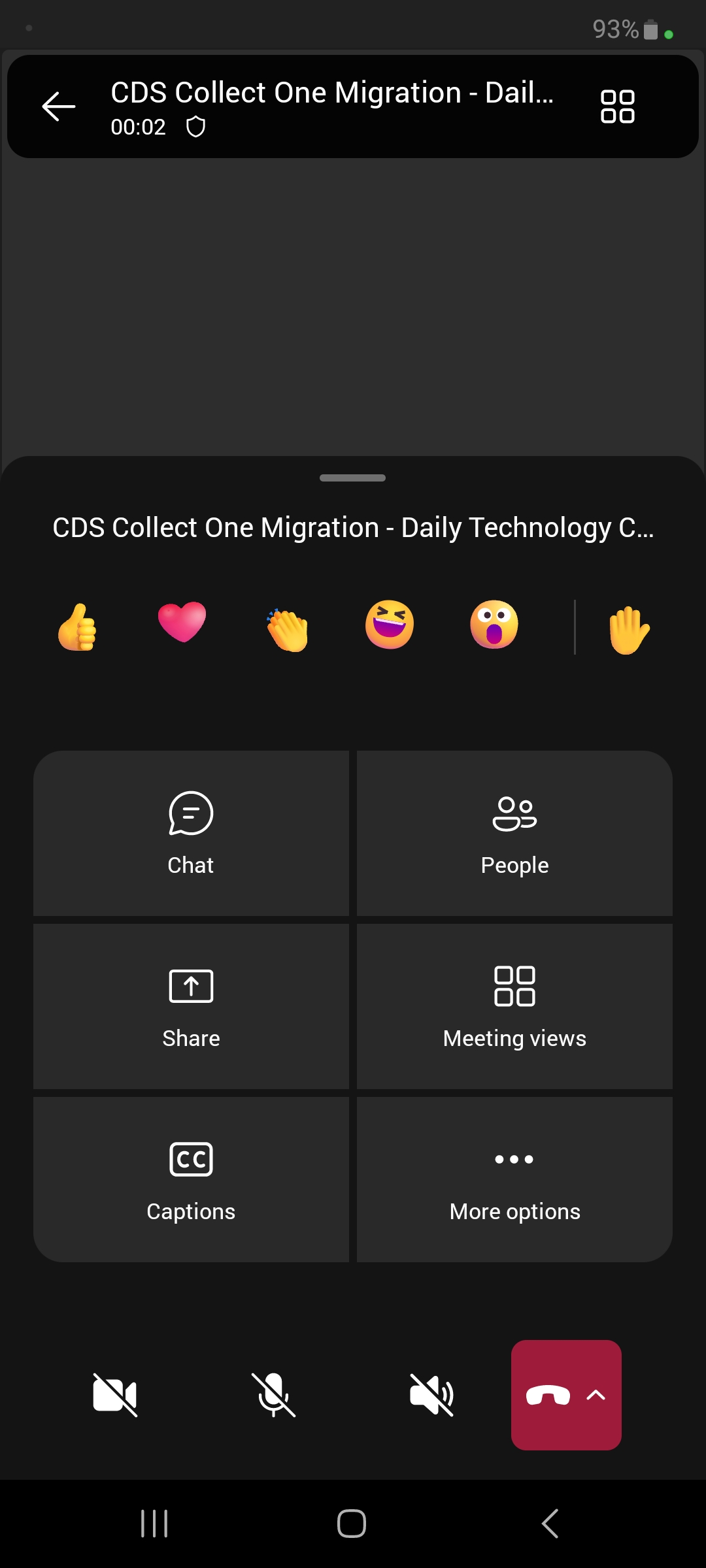View the People list

click(514, 833)
